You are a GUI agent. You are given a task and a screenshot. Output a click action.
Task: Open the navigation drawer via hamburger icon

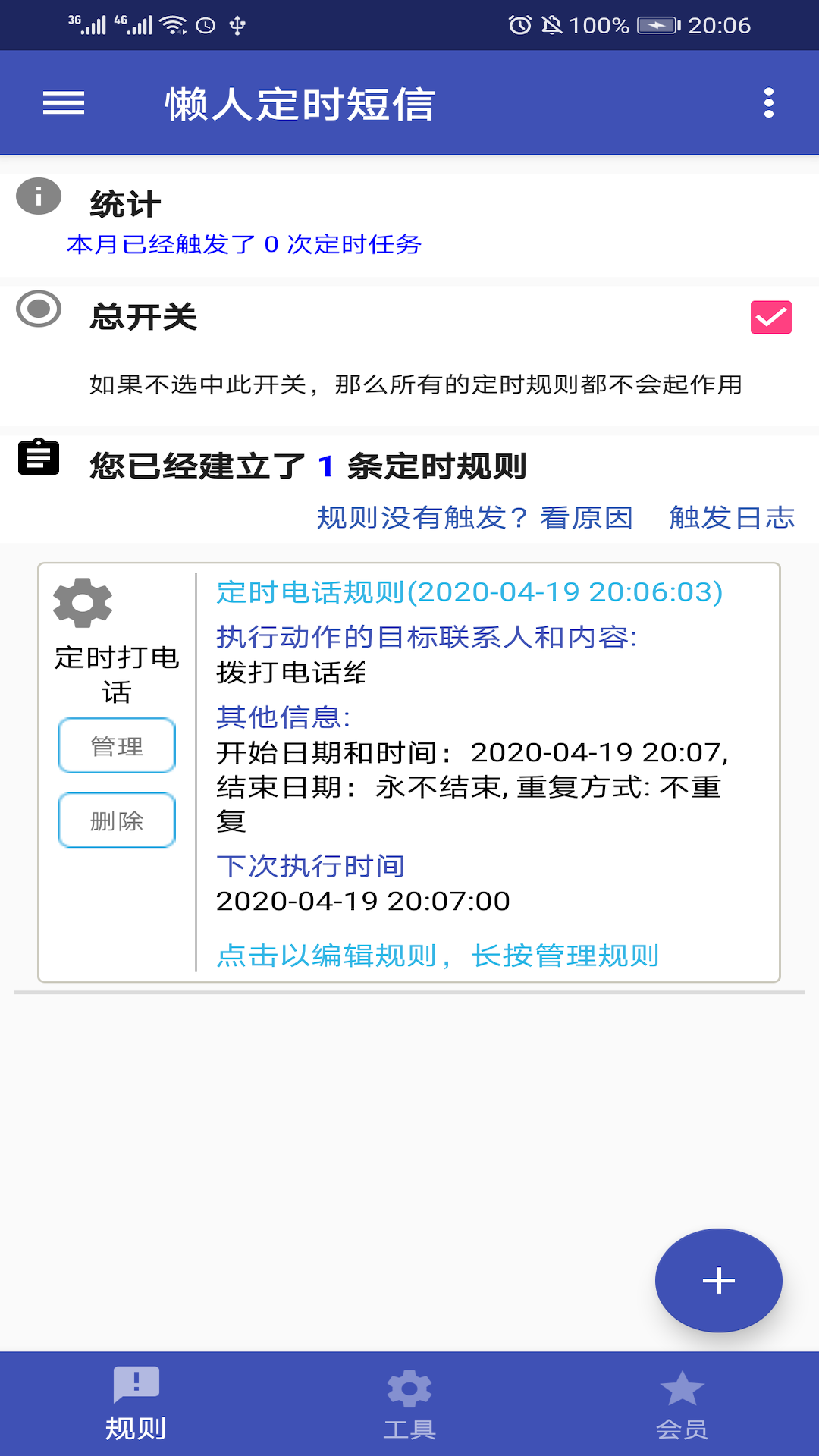pos(64,104)
